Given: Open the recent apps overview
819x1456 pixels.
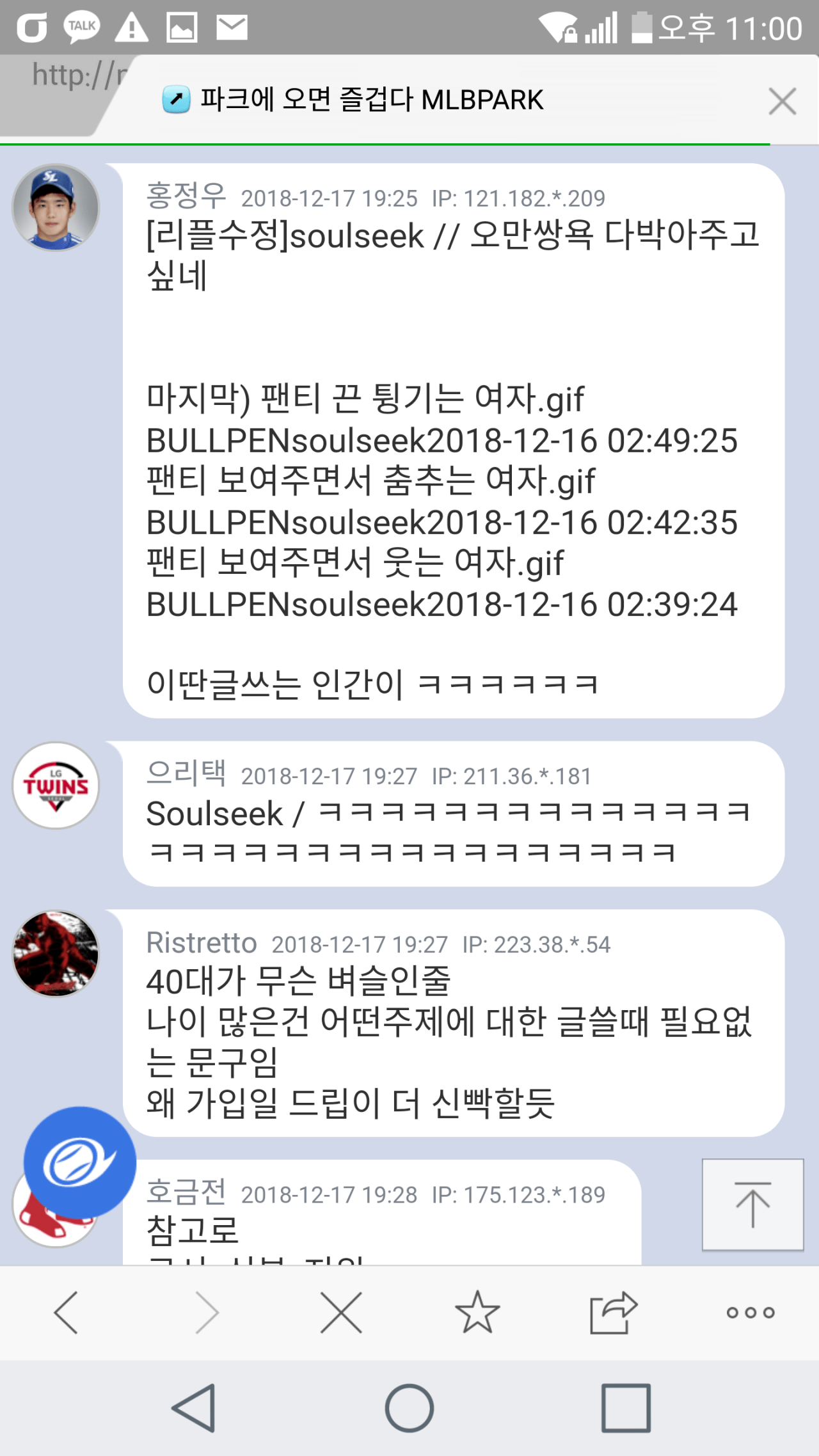Looking at the screenshot, I should [x=626, y=1407].
